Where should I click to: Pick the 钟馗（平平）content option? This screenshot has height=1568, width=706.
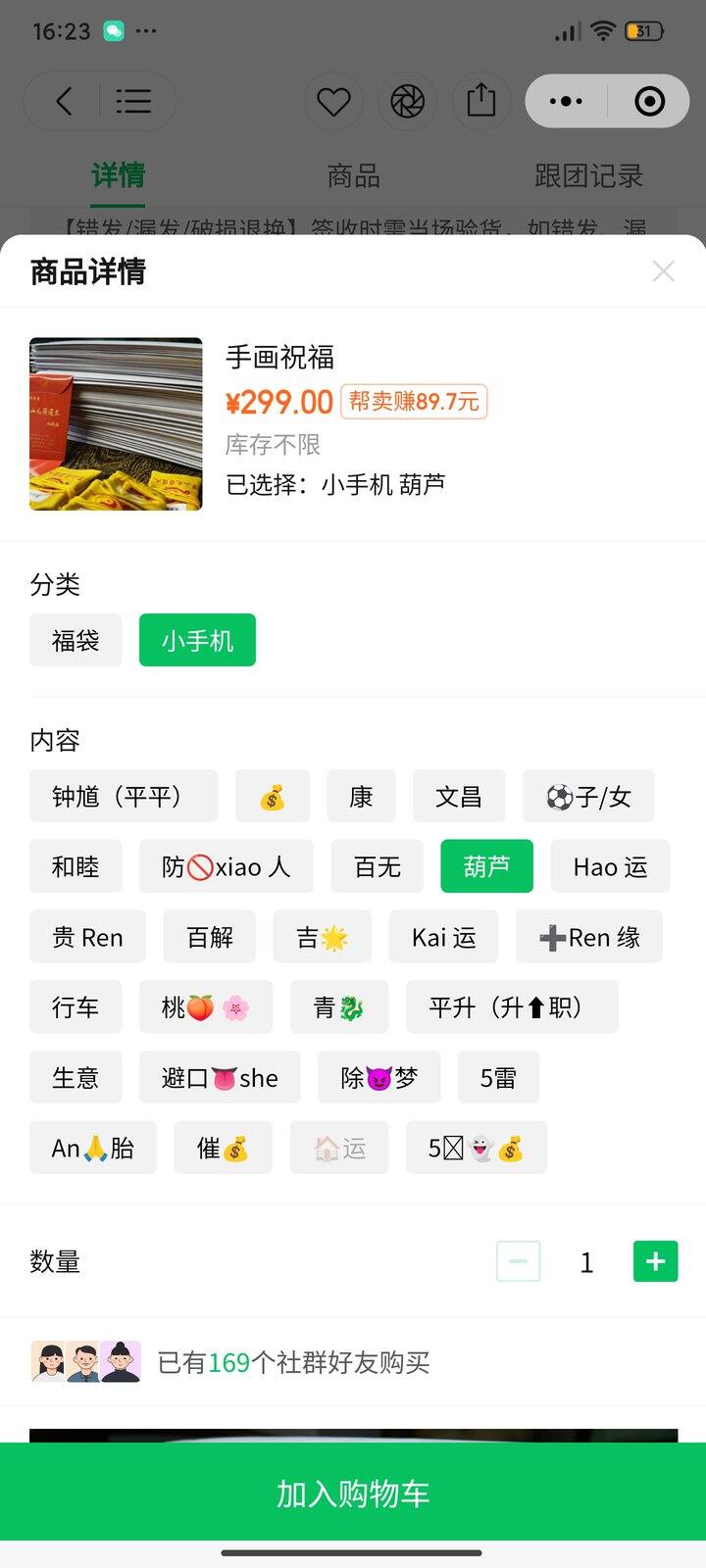[124, 796]
